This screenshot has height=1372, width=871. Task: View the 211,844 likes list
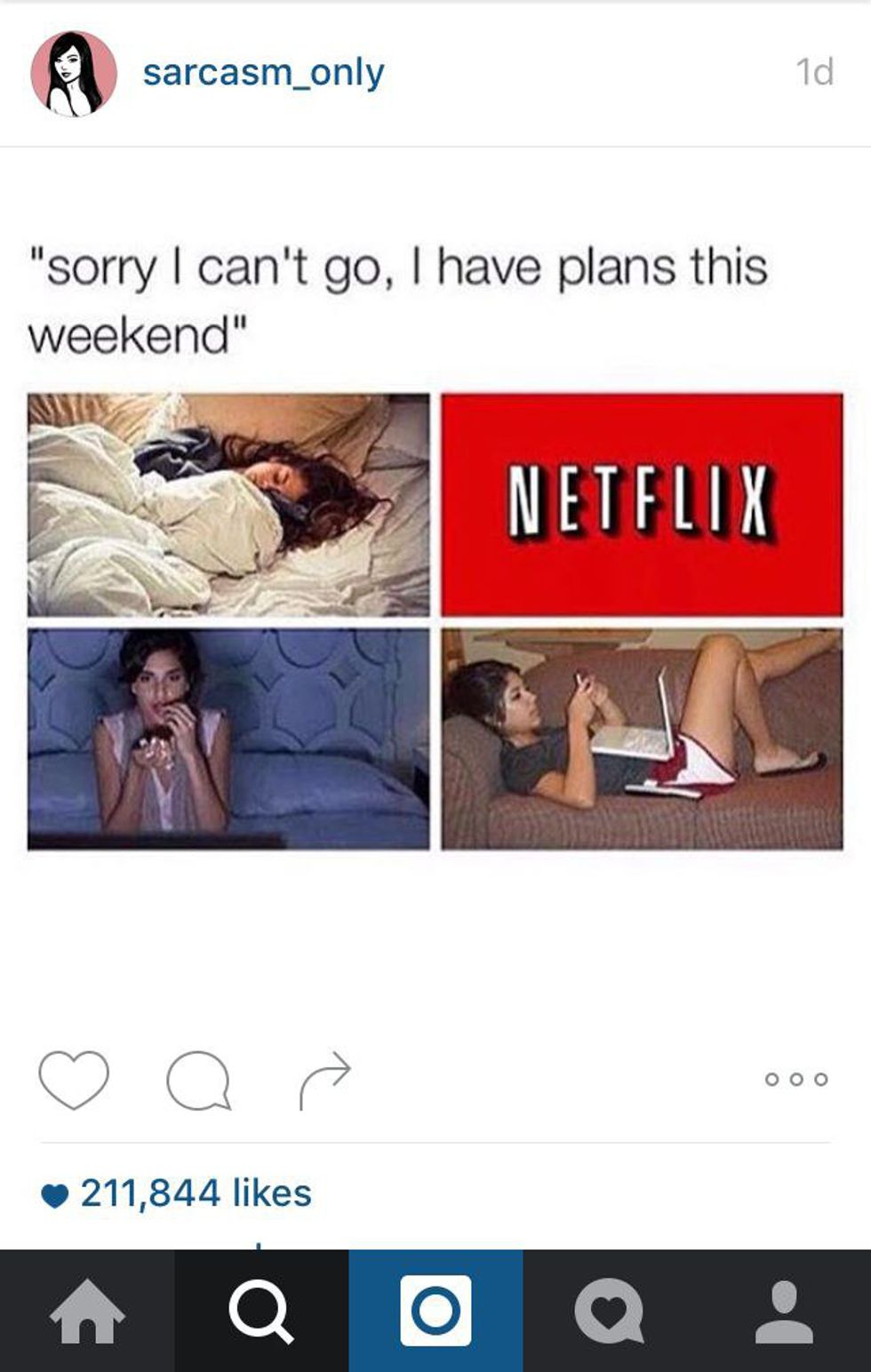tap(196, 1193)
